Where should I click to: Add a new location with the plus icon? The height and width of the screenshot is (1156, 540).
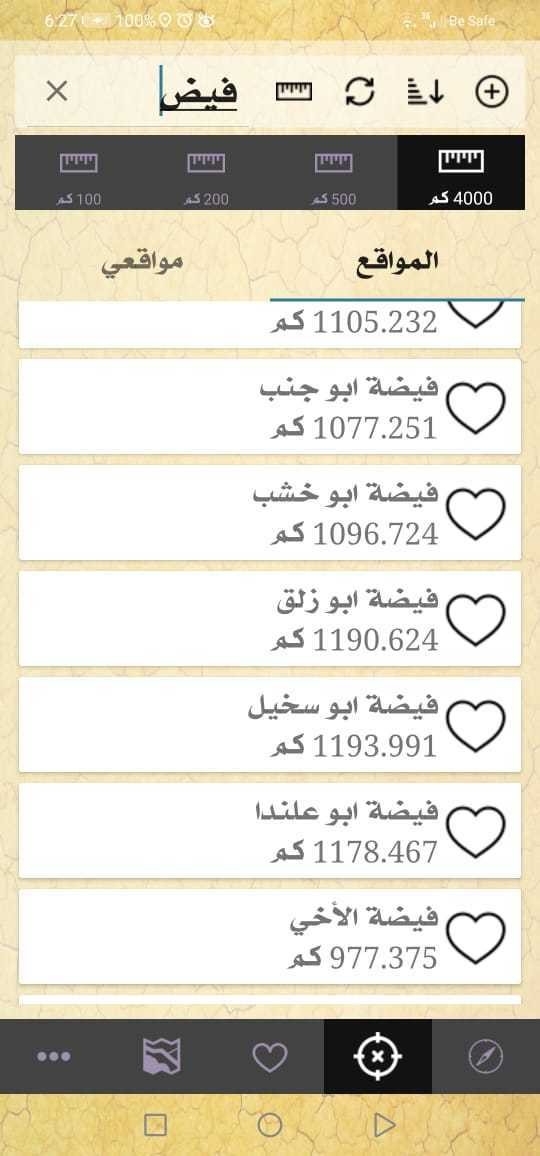coord(491,92)
